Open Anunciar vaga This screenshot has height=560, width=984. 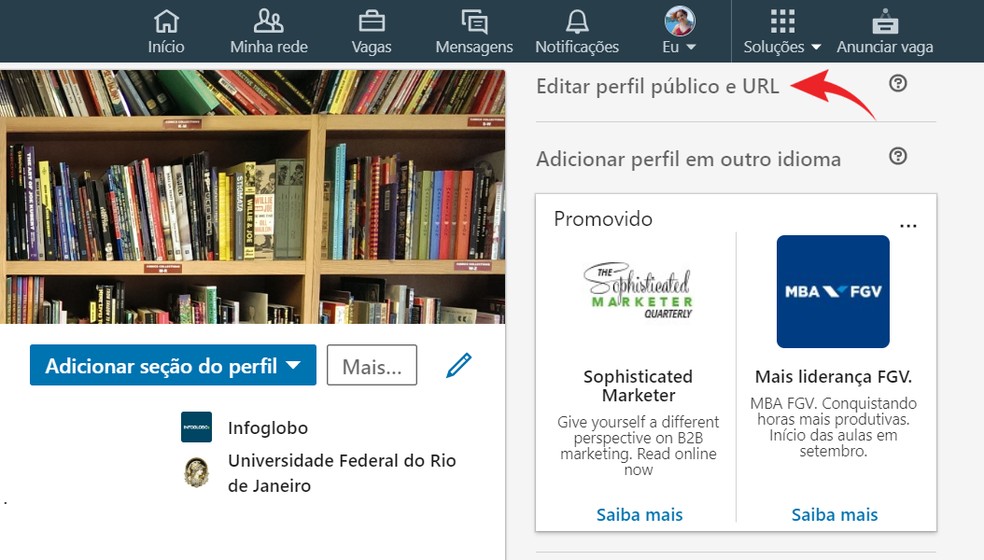(x=885, y=31)
